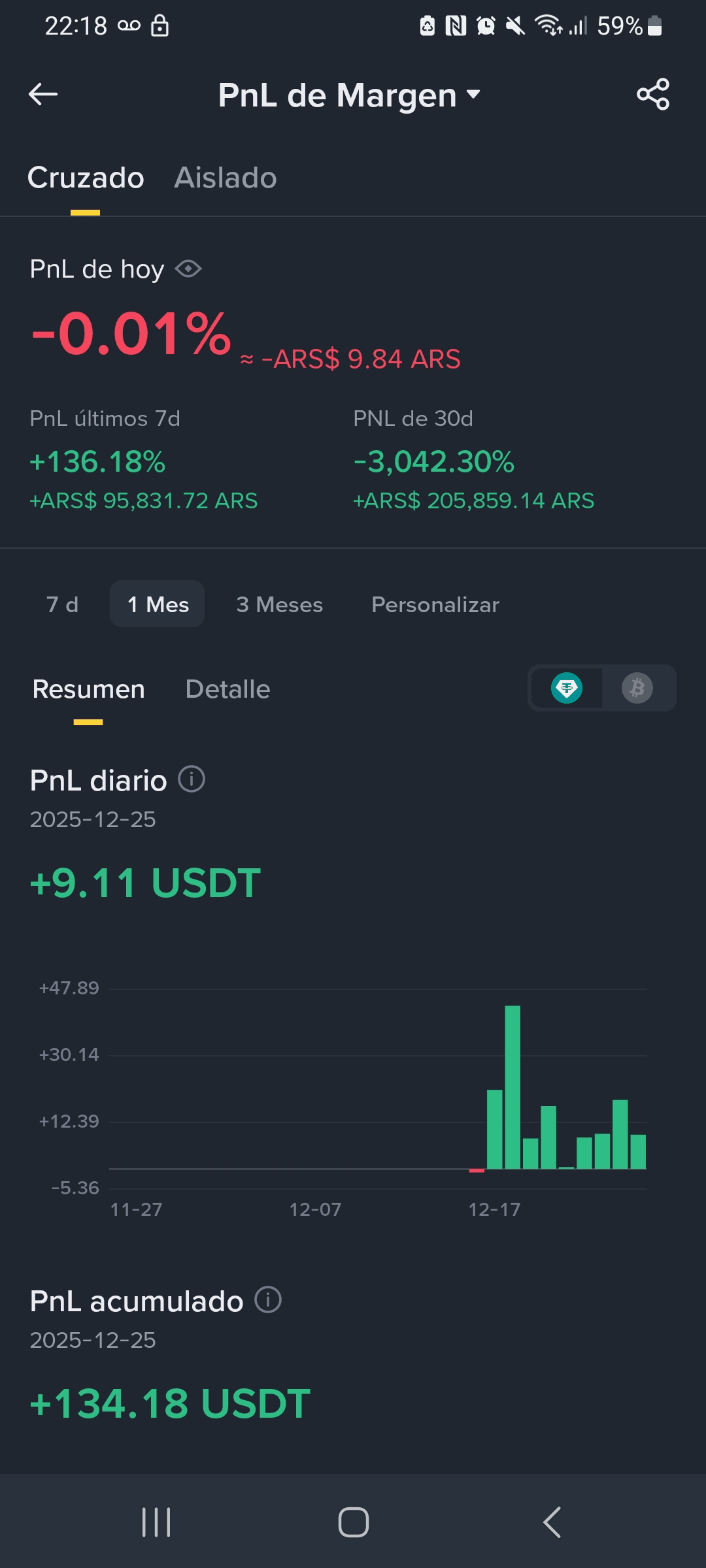Share the margin PnL report

pos(653,95)
